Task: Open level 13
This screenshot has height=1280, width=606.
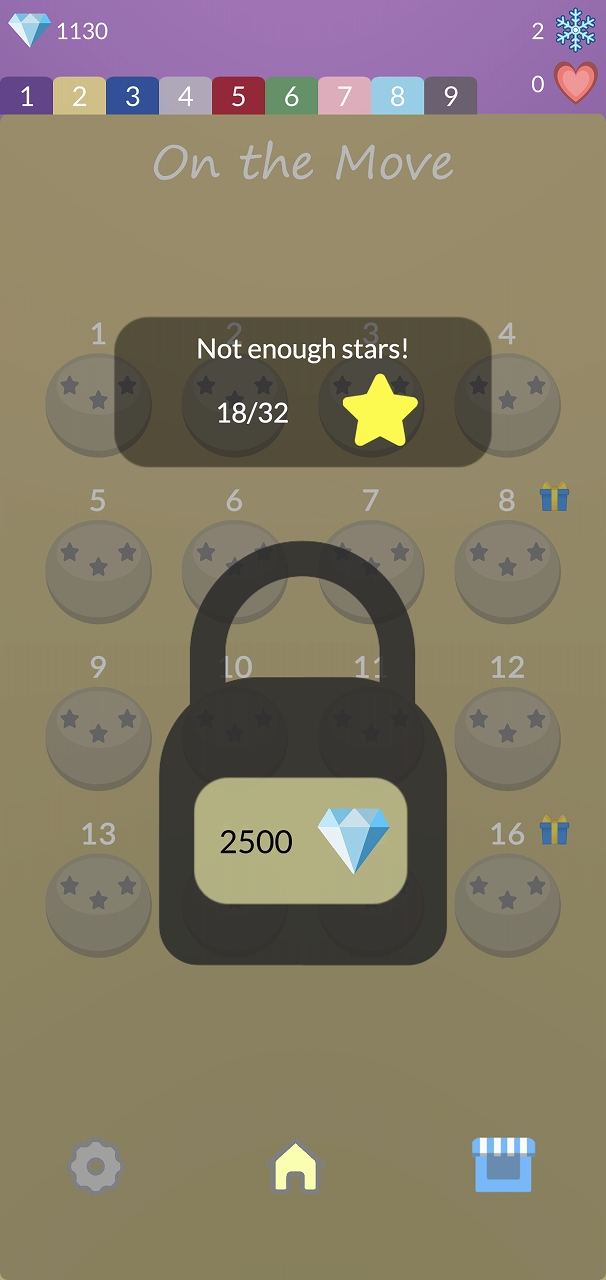Action: pyautogui.click(x=98, y=904)
